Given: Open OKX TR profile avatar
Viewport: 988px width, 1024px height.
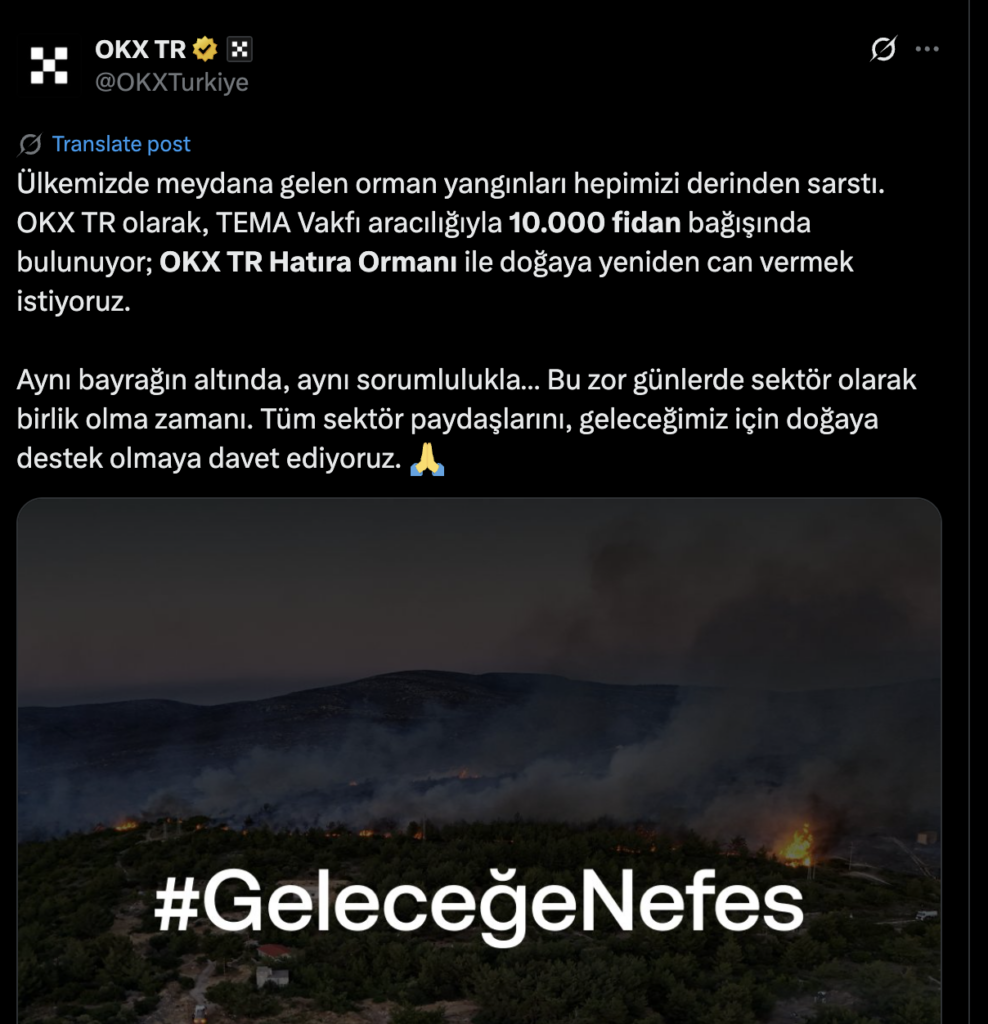Looking at the screenshot, I should 49,65.
